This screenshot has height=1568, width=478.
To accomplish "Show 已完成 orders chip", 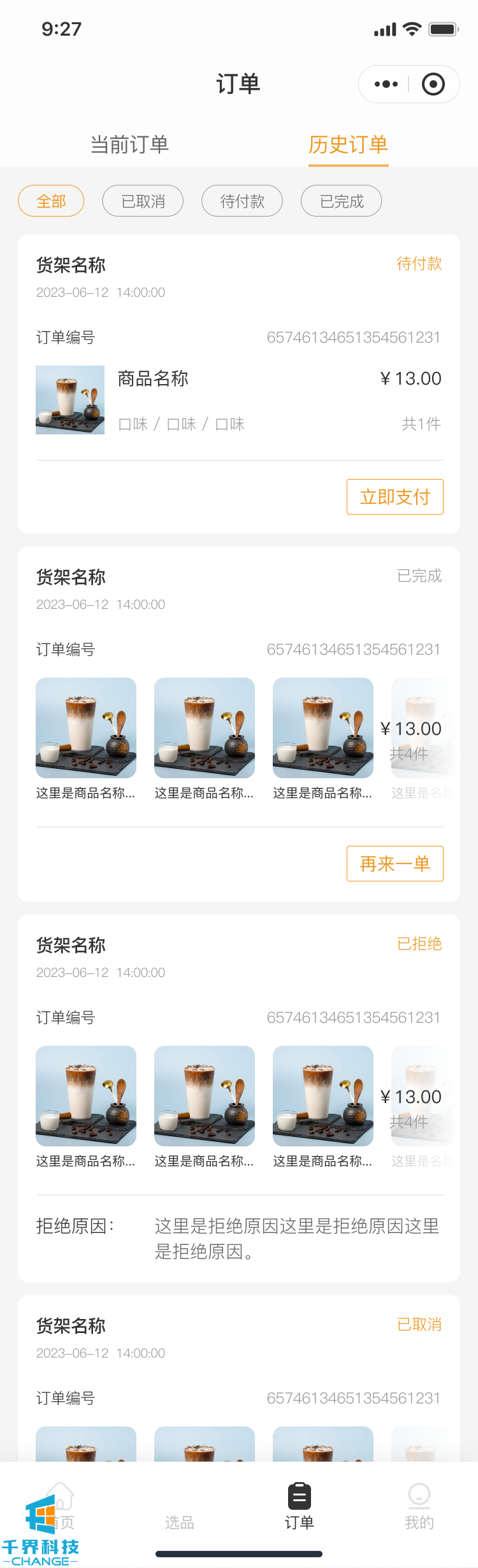I will click(342, 201).
